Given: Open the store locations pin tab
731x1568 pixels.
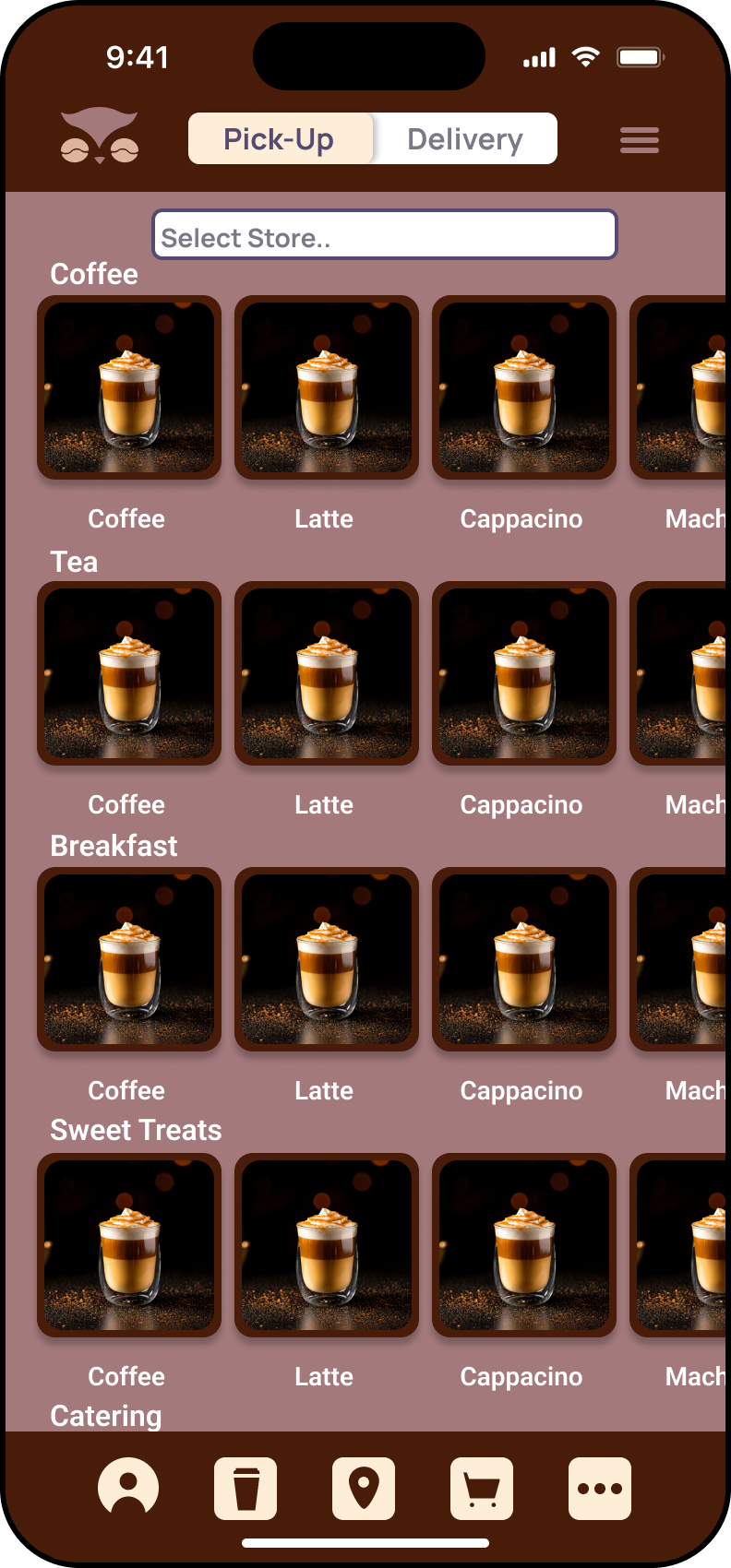Looking at the screenshot, I should 364,1488.
